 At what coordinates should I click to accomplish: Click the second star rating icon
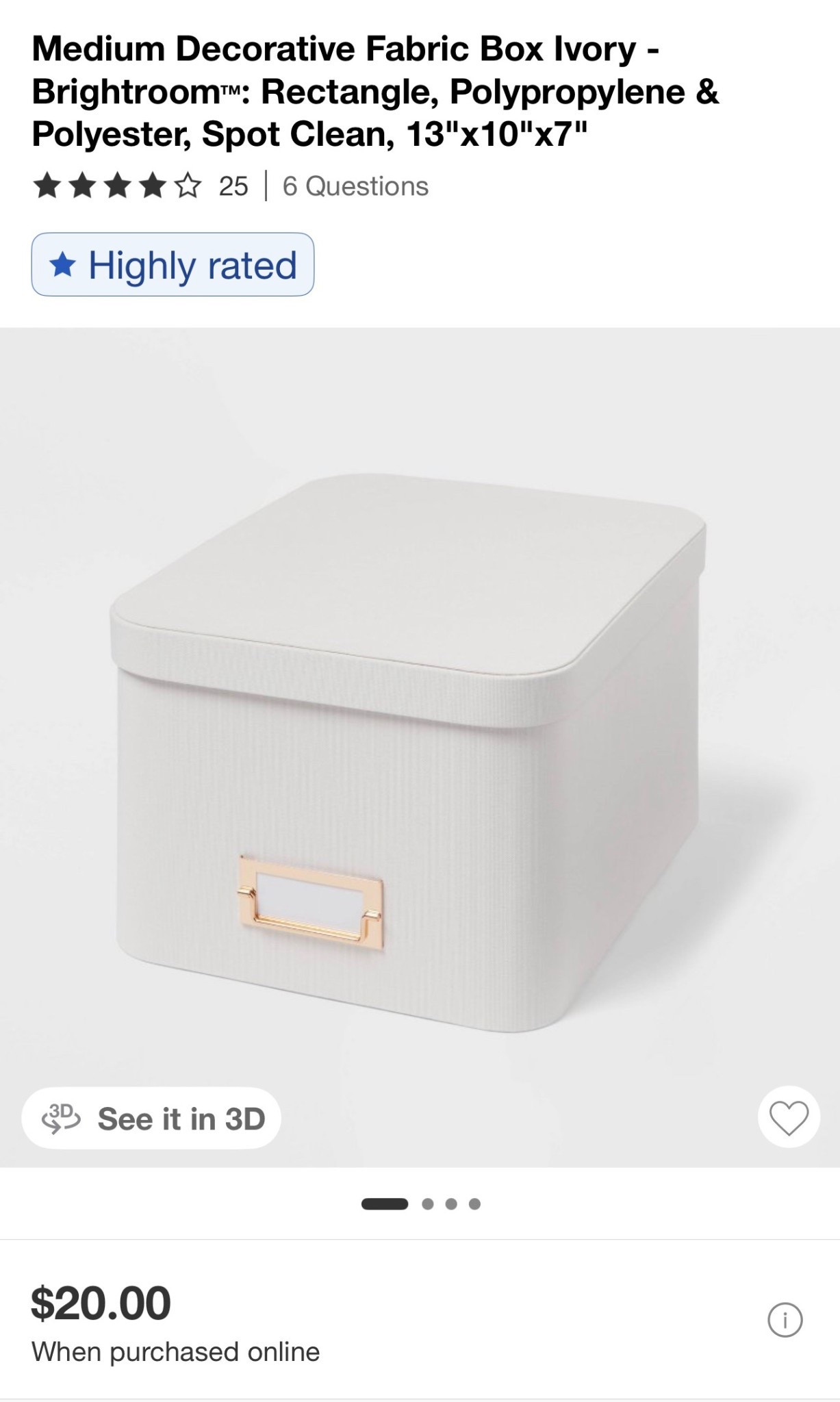[x=84, y=185]
